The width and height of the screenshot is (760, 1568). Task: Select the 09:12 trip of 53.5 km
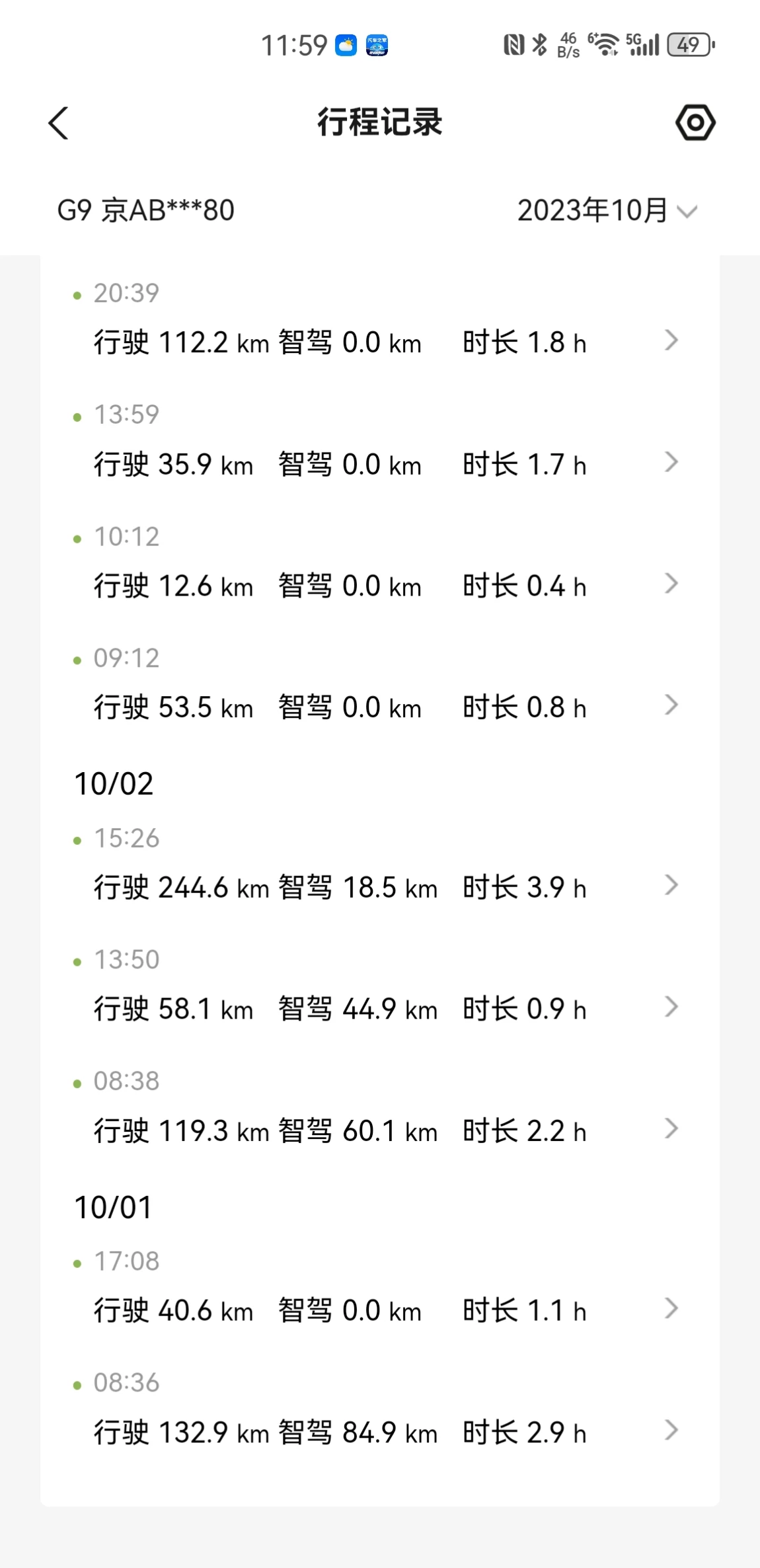tap(380, 689)
